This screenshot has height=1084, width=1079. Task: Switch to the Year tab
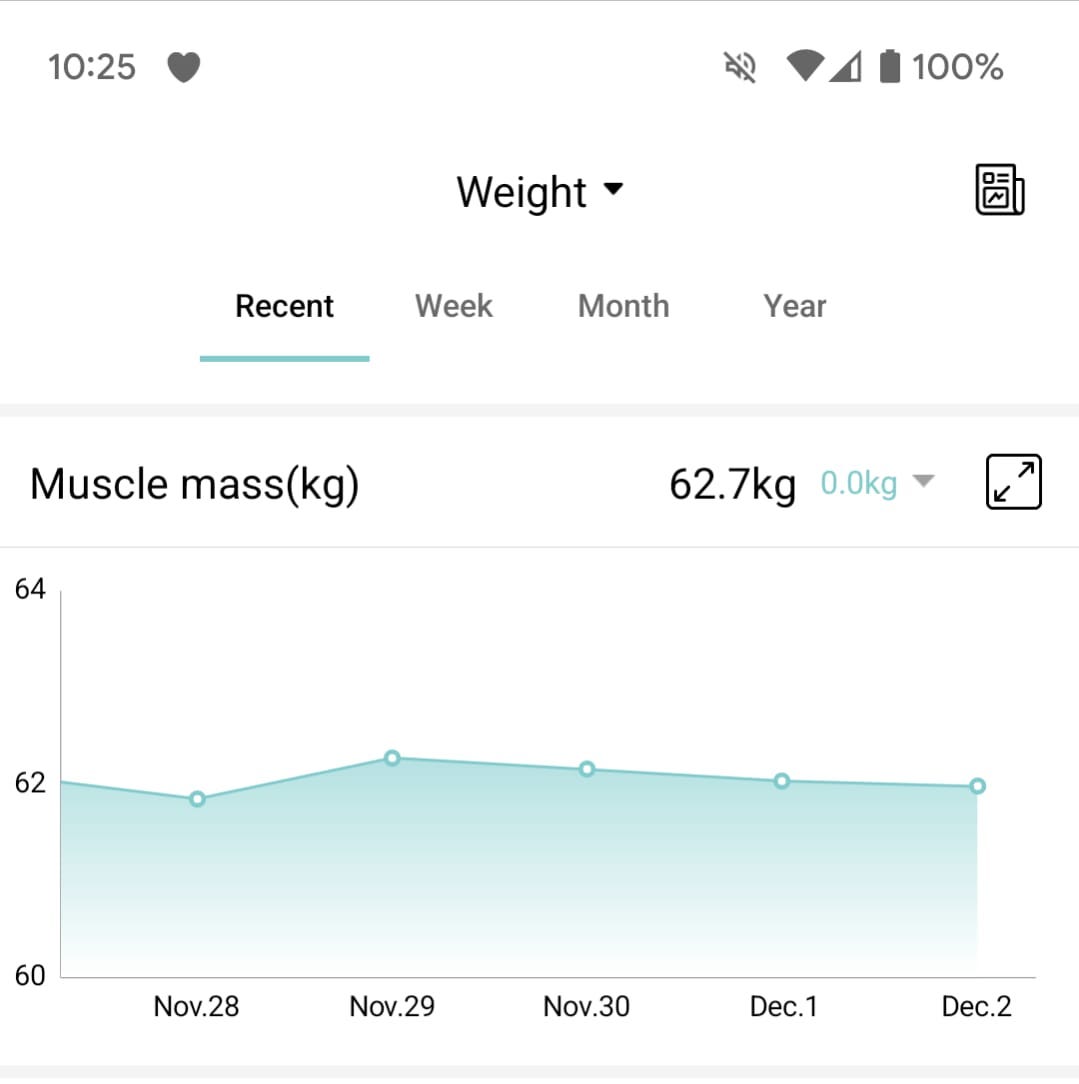click(x=794, y=306)
